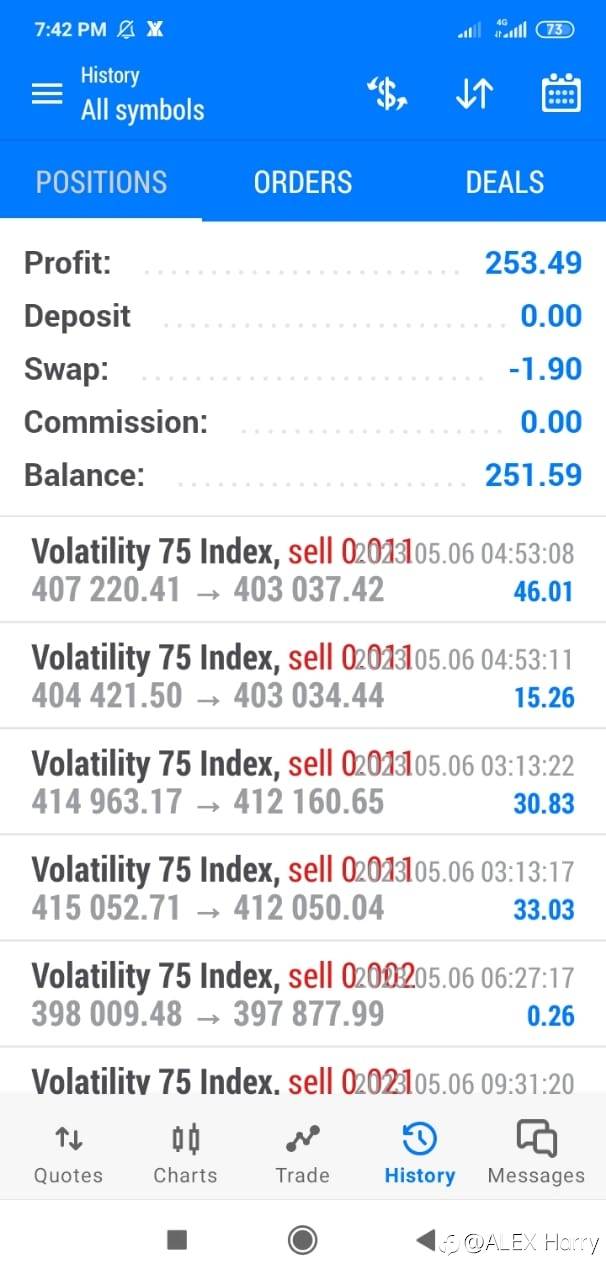The height and width of the screenshot is (1280, 606).
Task: Tap the system home button
Action: (302, 1240)
